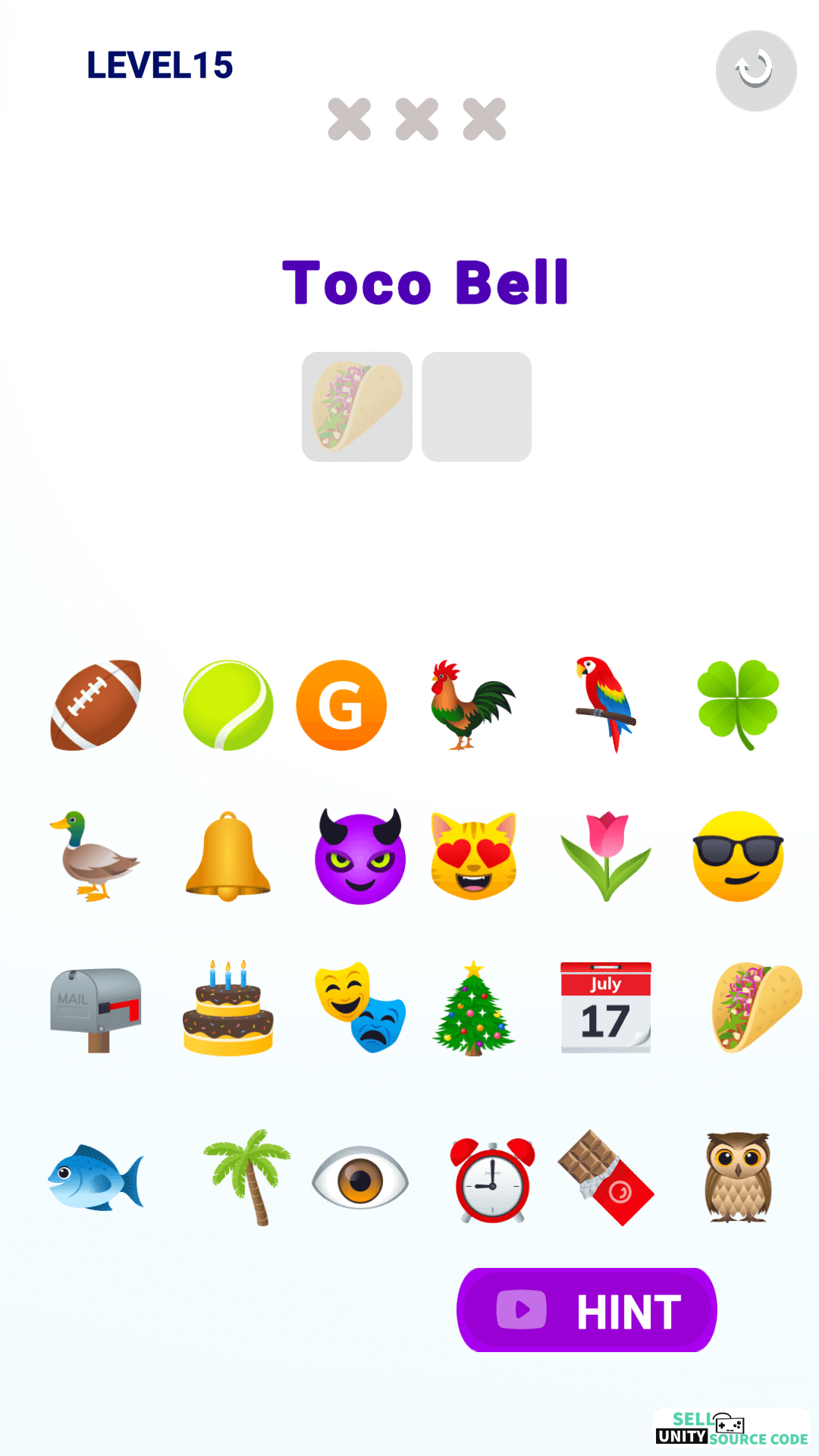This screenshot has height=1456, width=819.
Task: Tap the purple devil face emoji
Action: click(x=360, y=857)
